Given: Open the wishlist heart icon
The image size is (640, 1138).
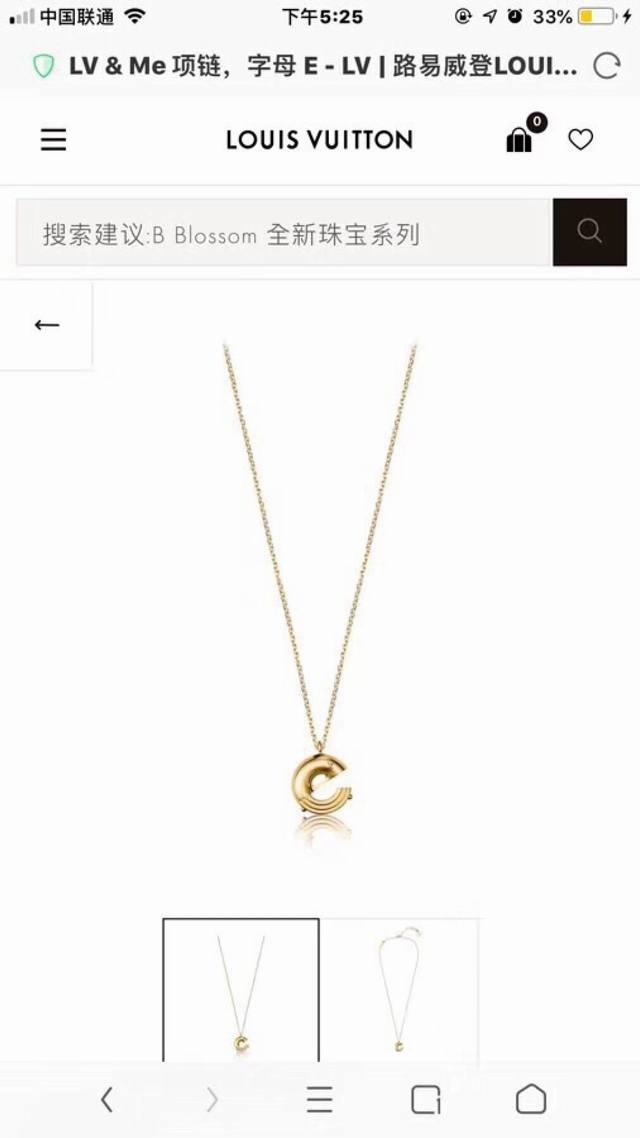Looking at the screenshot, I should pos(581,140).
